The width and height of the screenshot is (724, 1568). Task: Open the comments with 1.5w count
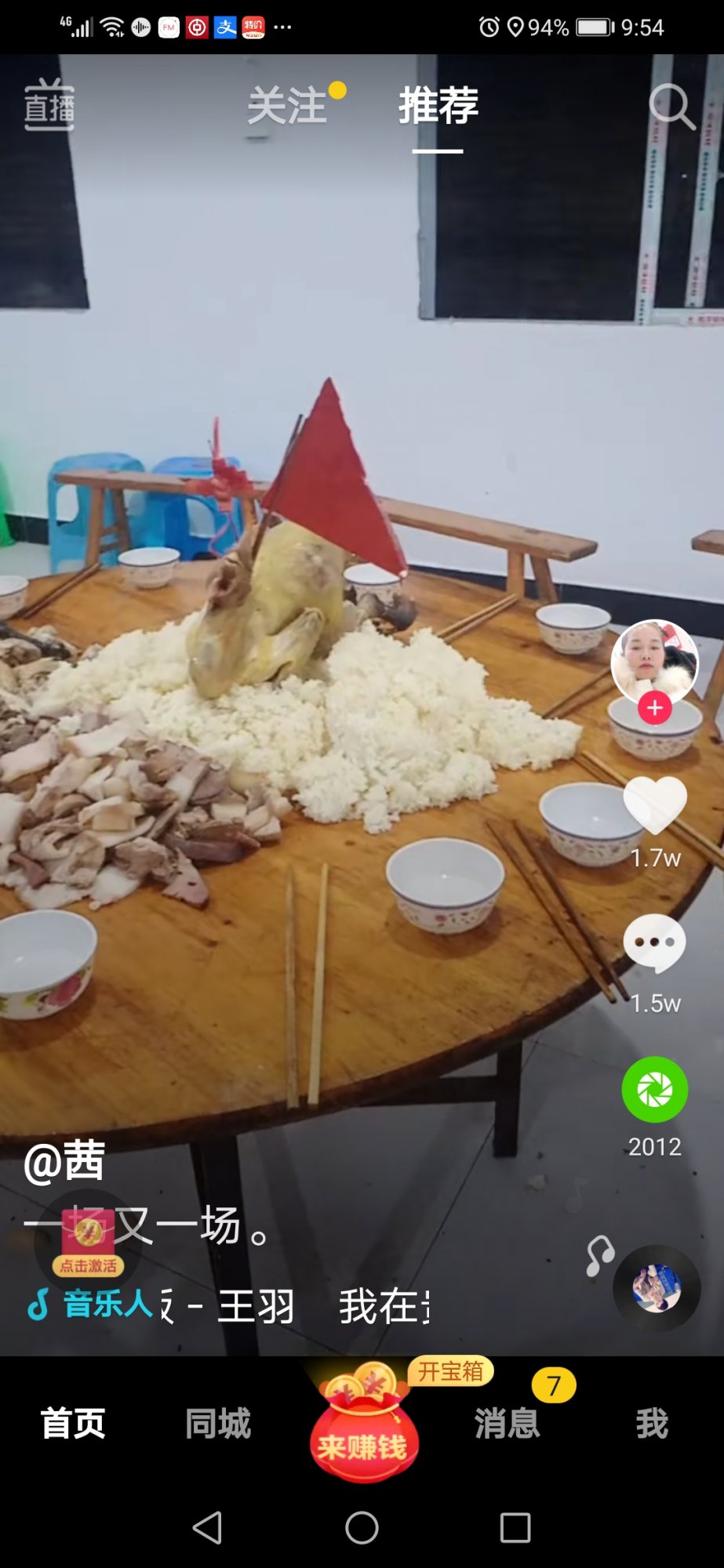(654, 944)
